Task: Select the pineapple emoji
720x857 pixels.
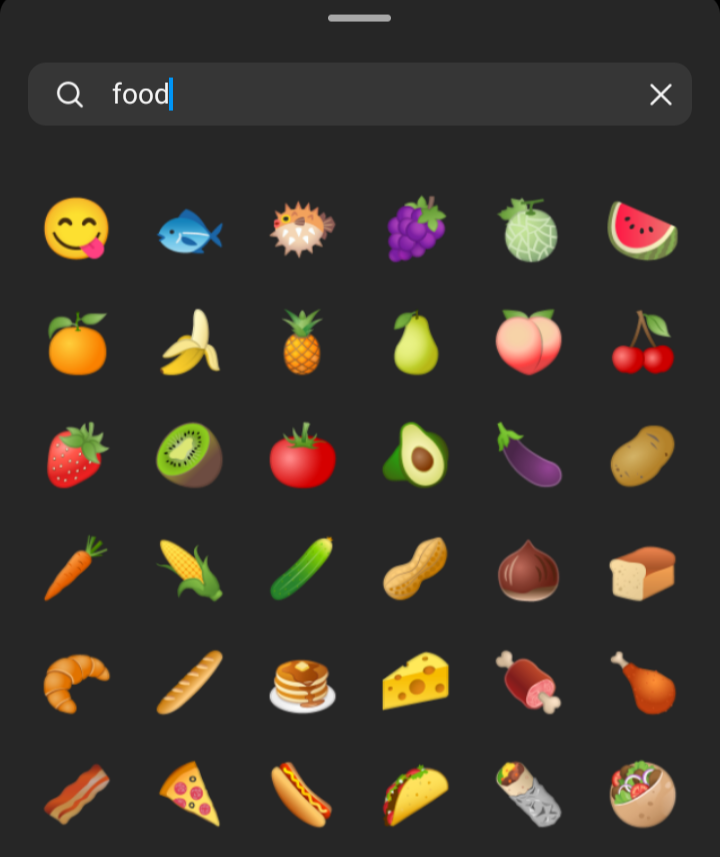Action: (302, 342)
